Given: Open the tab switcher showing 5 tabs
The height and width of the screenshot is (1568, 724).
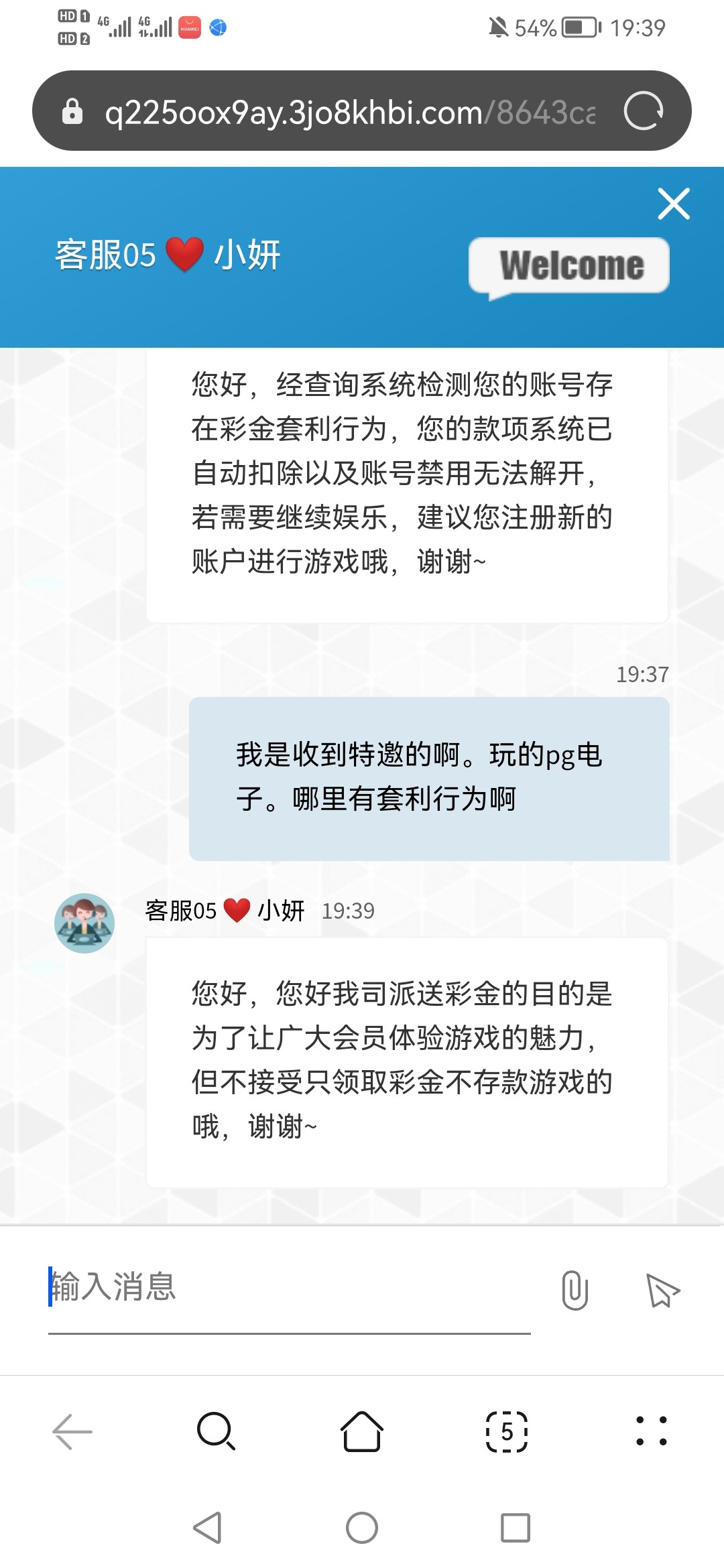Looking at the screenshot, I should click(507, 1432).
